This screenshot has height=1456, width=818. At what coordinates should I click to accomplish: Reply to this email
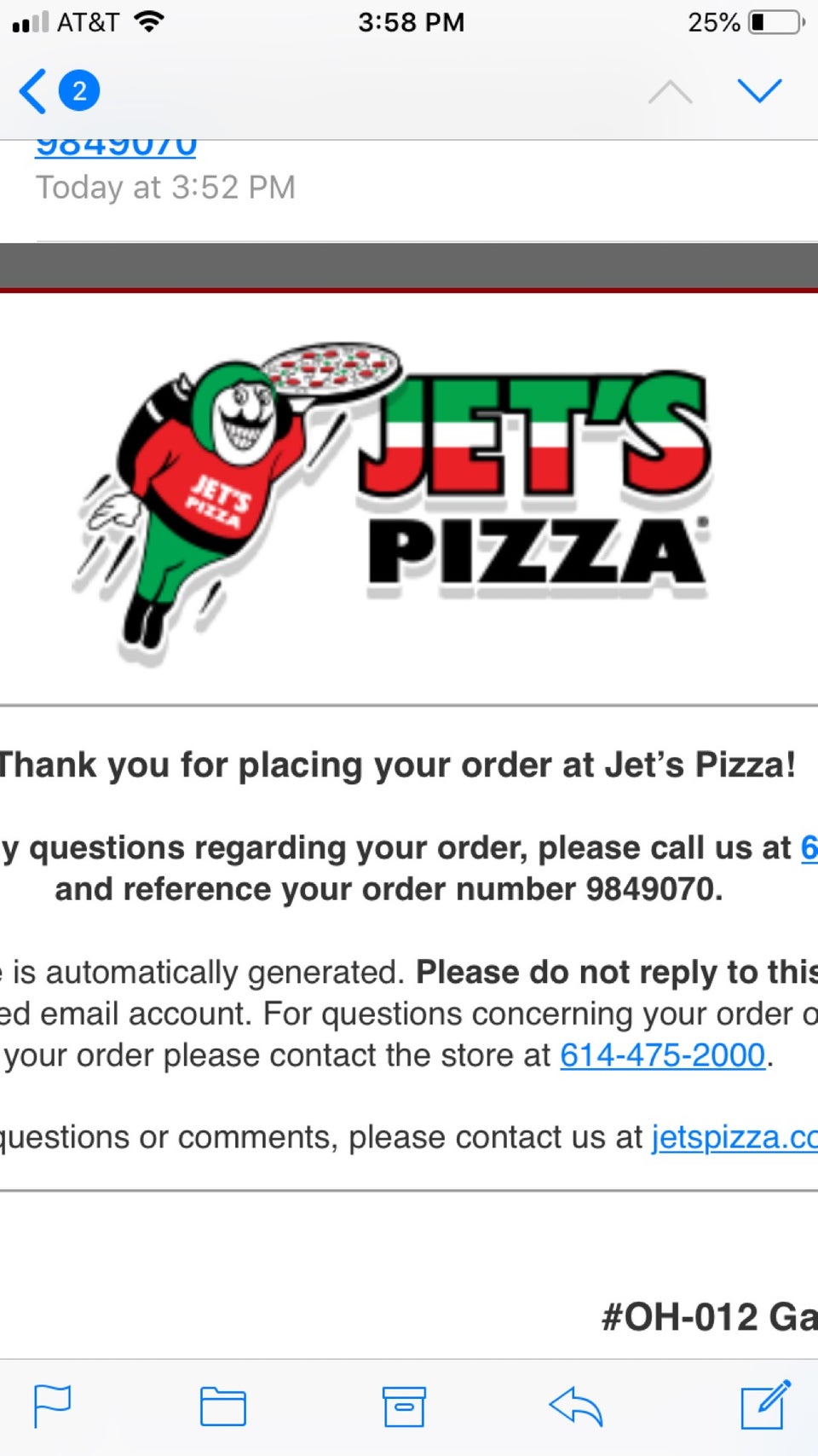click(x=576, y=1406)
